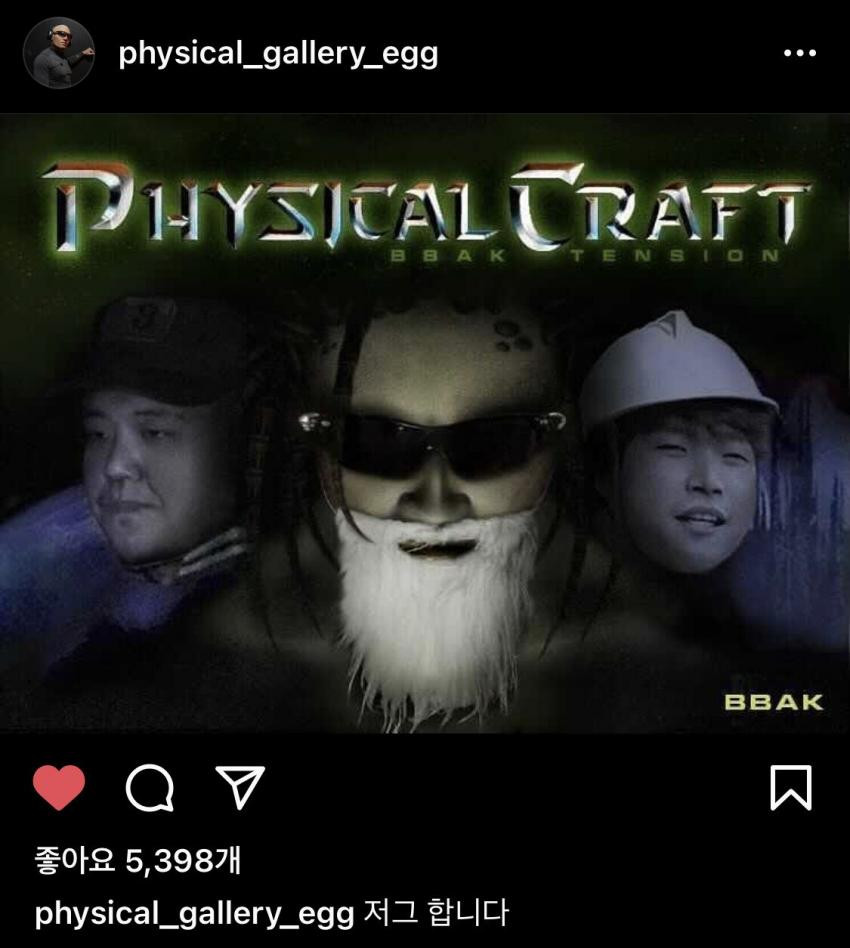Save post with bookmark icon
This screenshot has height=948, width=850.
coord(790,788)
